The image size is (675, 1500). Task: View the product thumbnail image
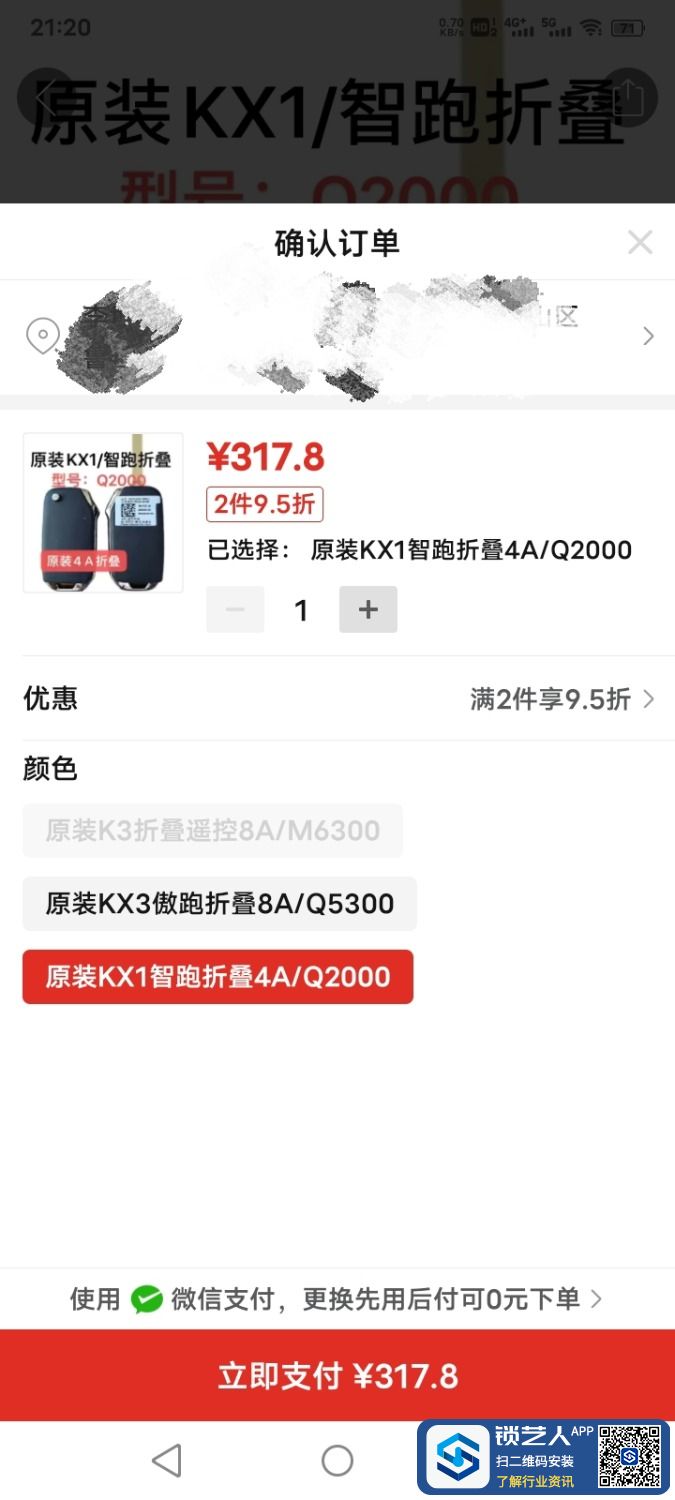[103, 513]
